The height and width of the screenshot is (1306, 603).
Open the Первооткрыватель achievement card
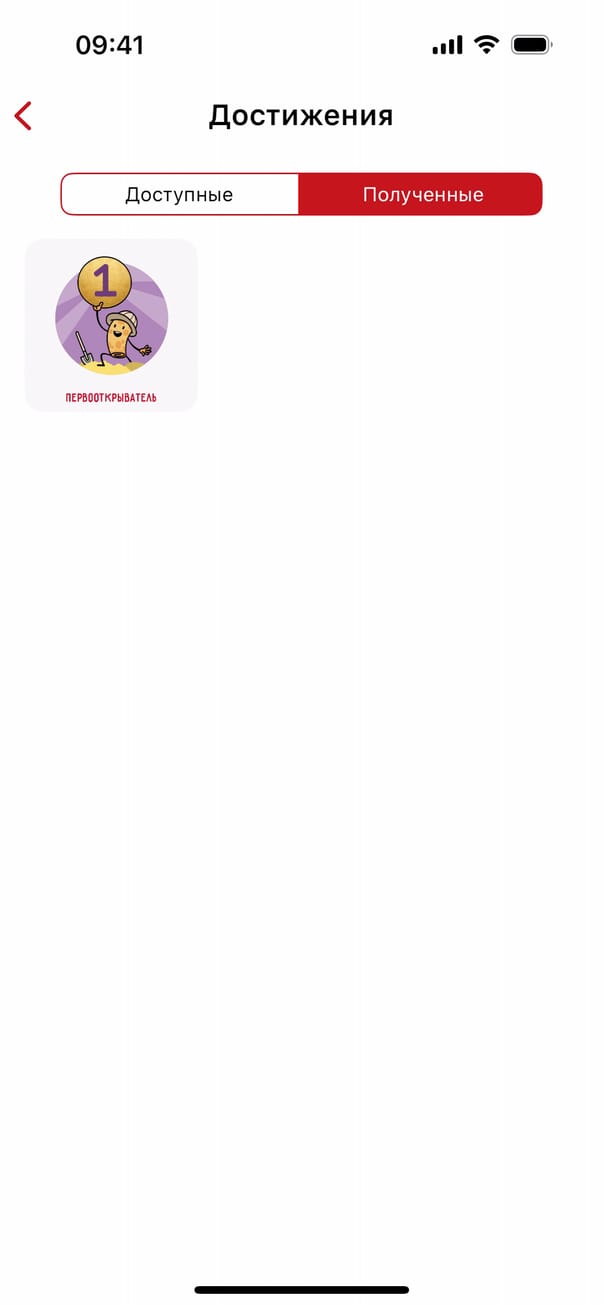(x=111, y=325)
